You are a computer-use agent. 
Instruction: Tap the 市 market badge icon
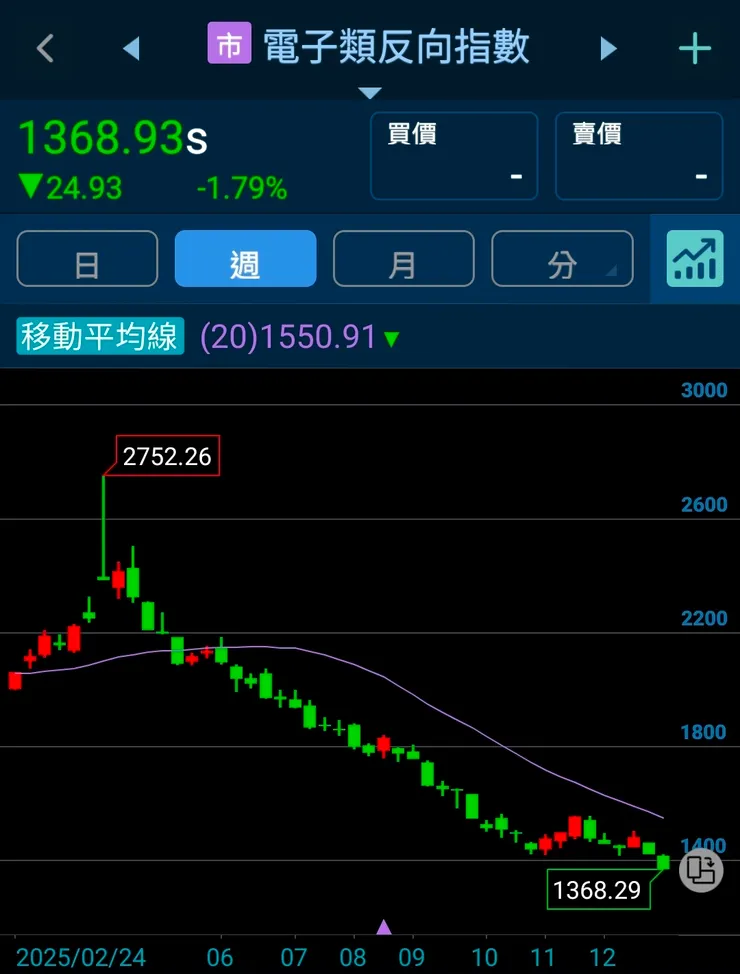[227, 46]
